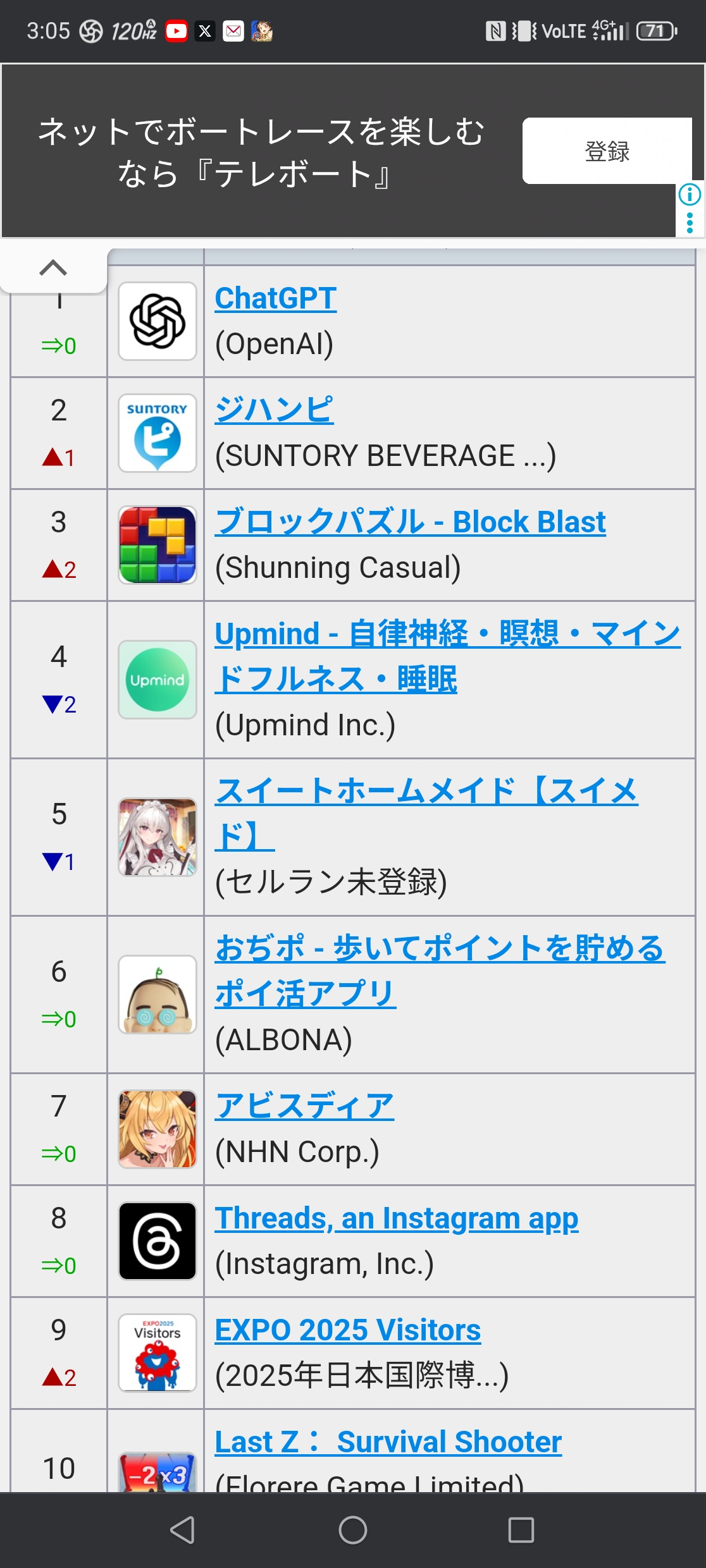Image resolution: width=706 pixels, height=1568 pixels.
Task: Open the ジハンピ link
Action: click(x=273, y=410)
